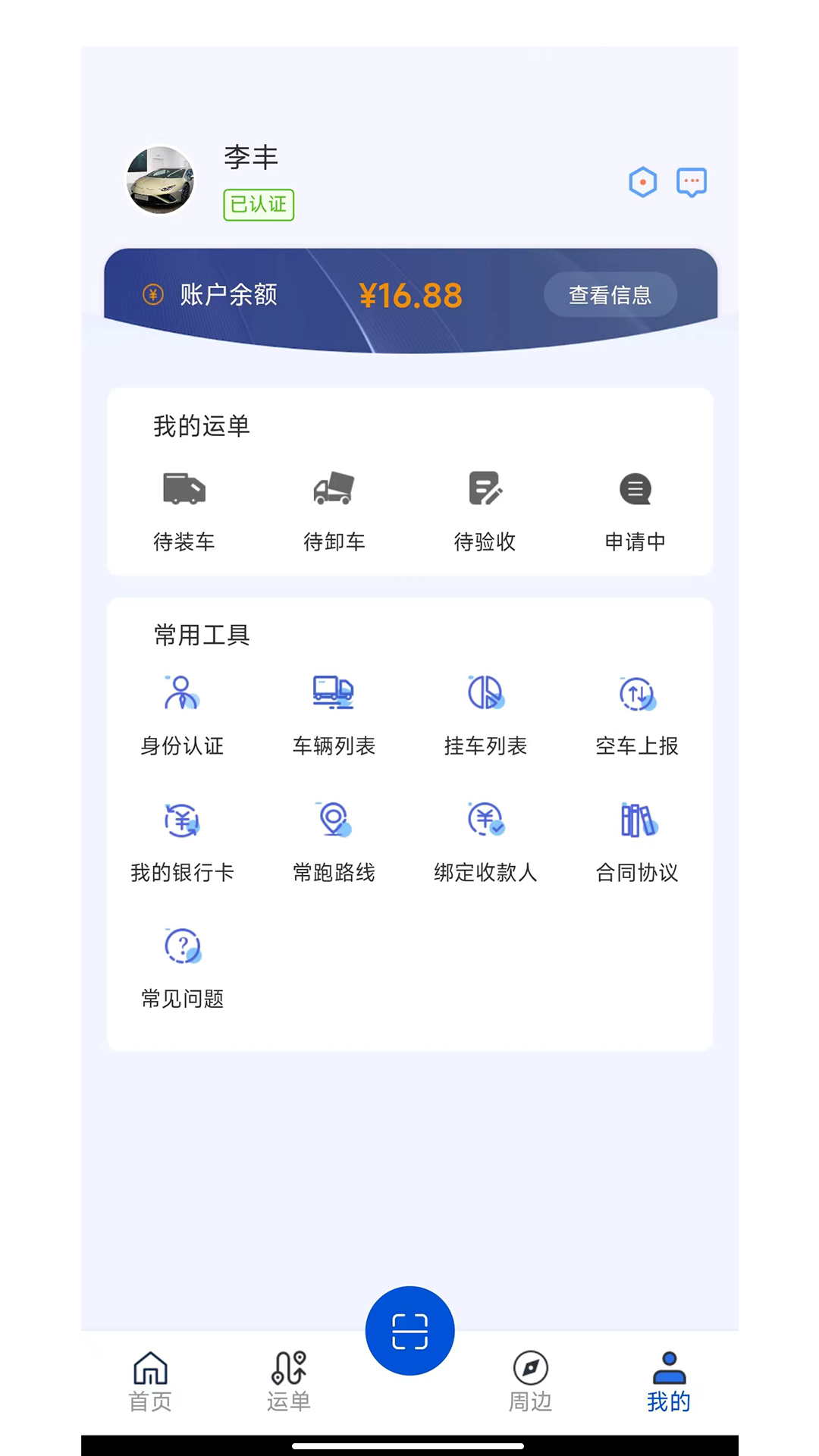Open the settings hexagon icon
Viewport: 819px width, 1456px height.
pos(642,182)
